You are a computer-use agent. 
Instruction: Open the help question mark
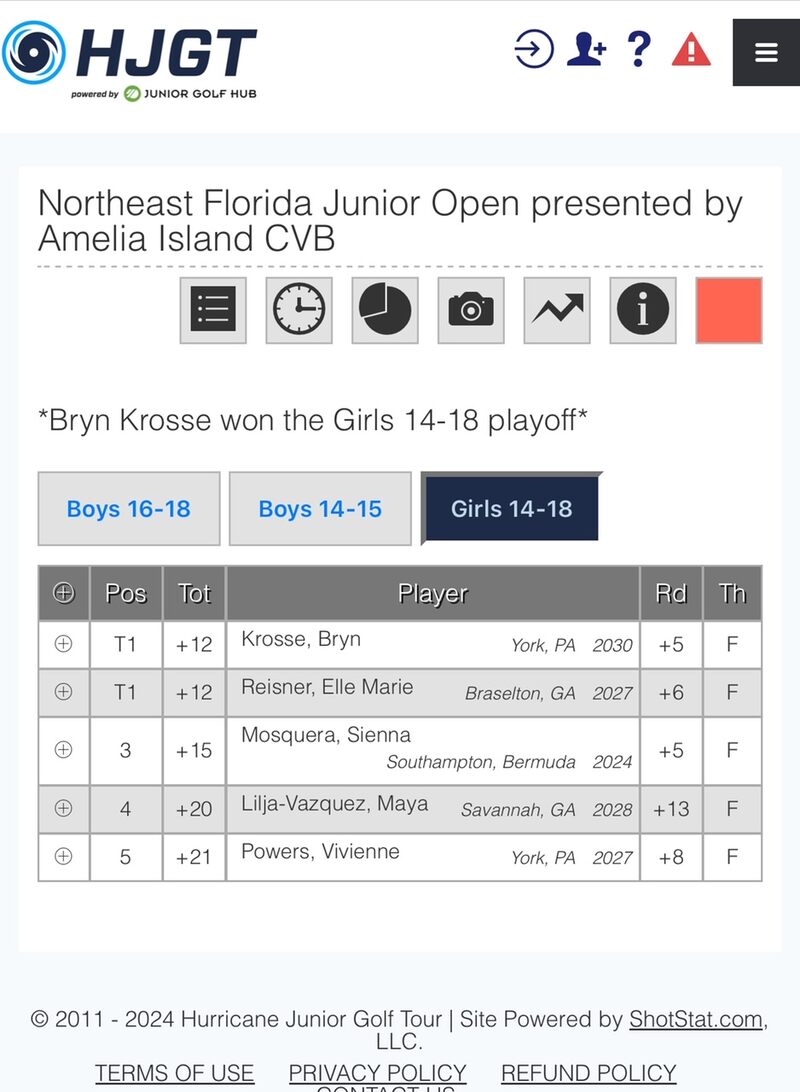click(x=639, y=48)
